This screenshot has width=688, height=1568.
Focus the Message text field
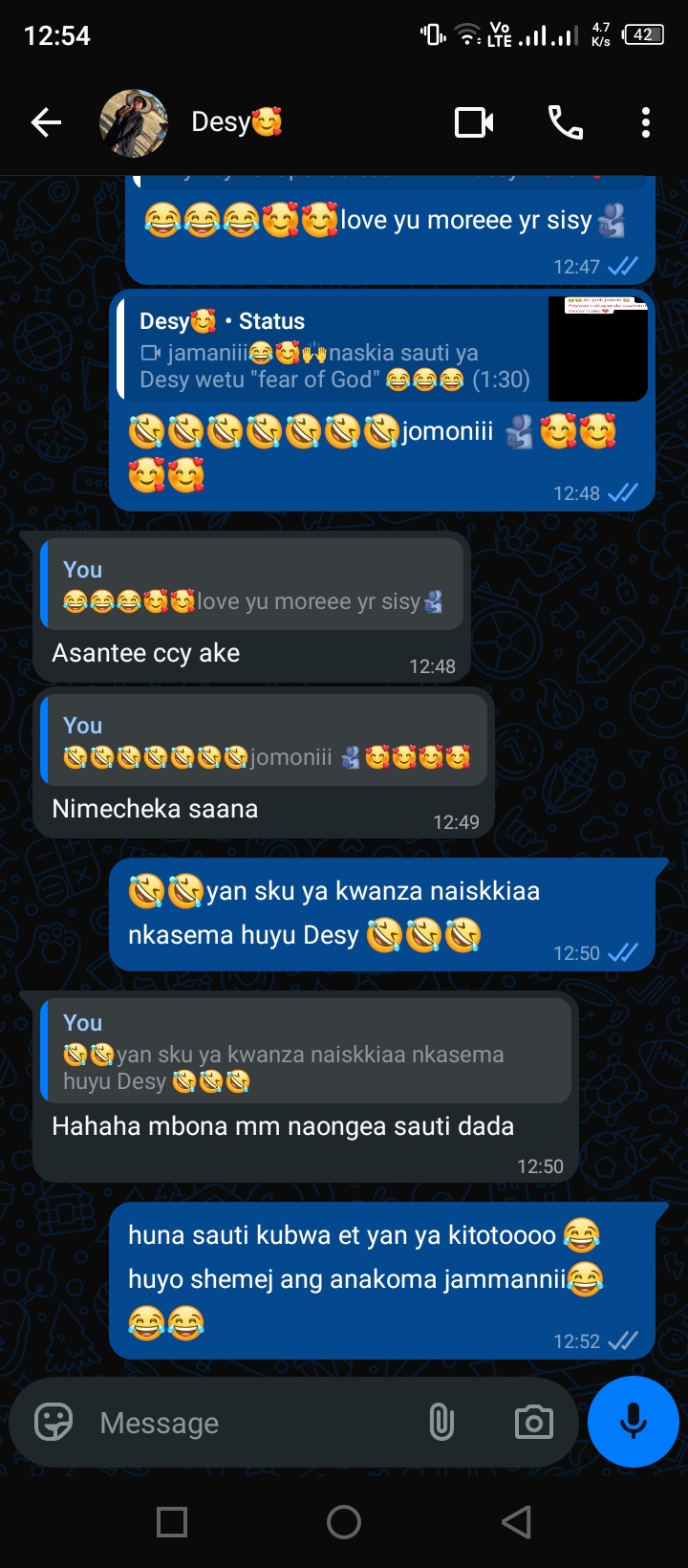click(x=248, y=1423)
